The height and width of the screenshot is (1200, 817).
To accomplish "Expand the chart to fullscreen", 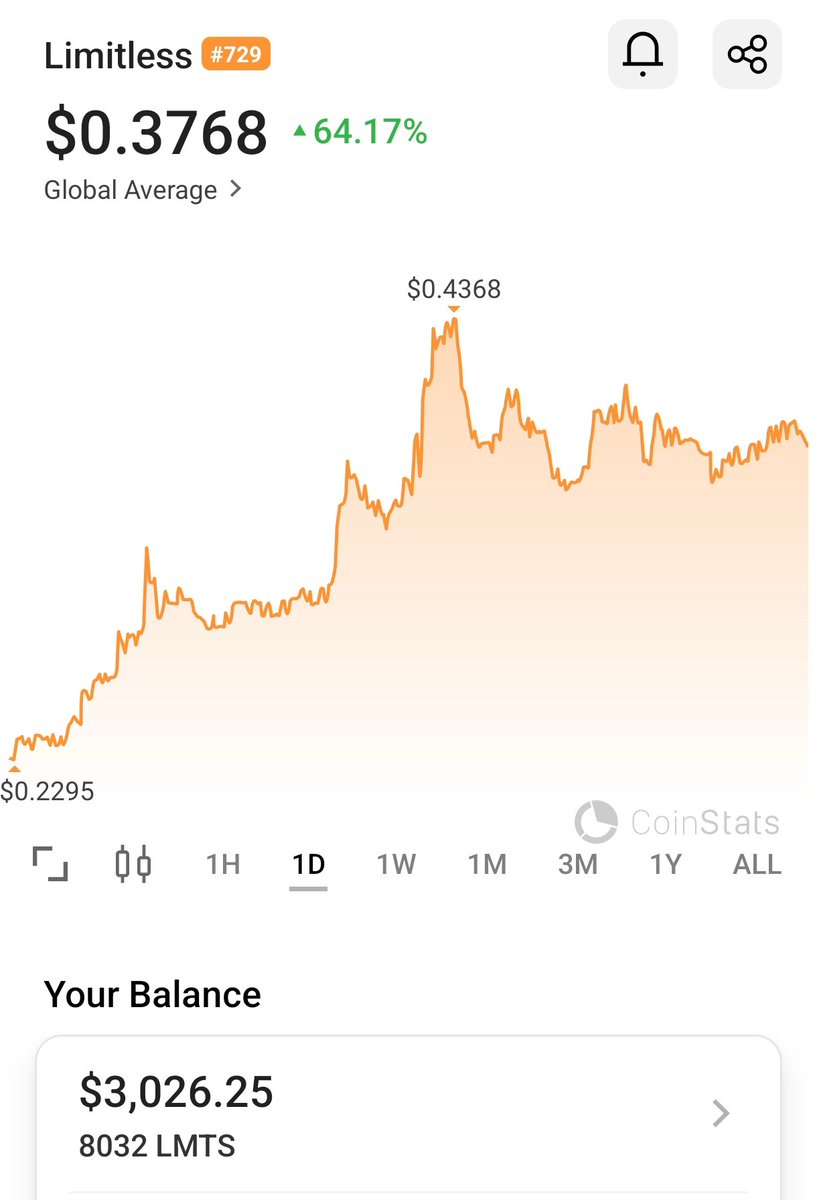I will pyautogui.click(x=50, y=863).
